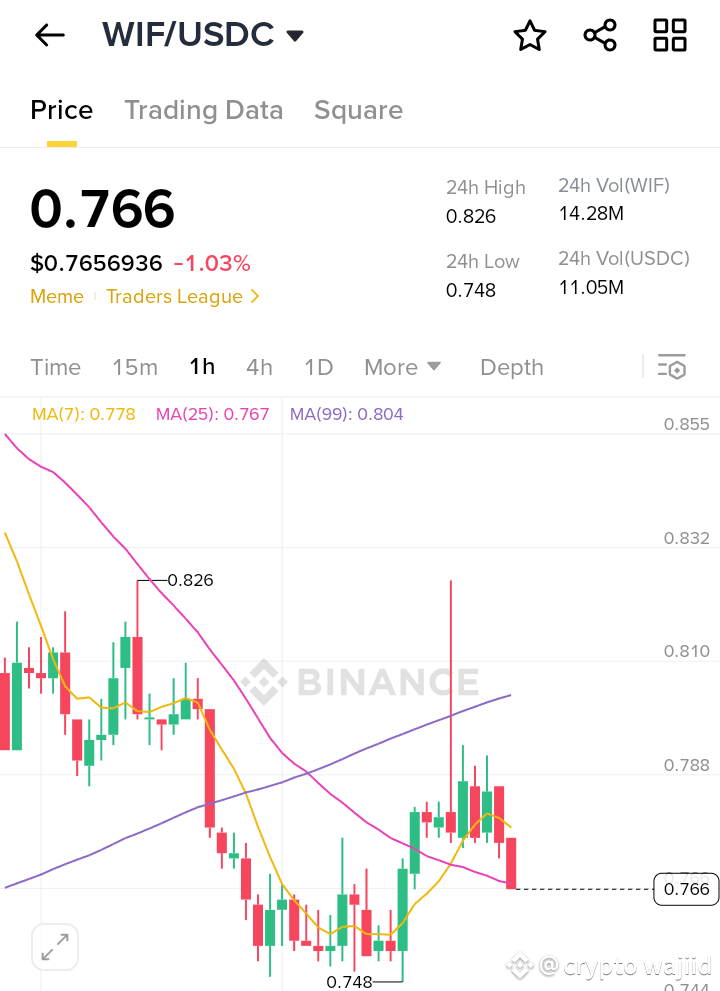
Task: Click the 0.766 current price marker
Action: (x=685, y=888)
